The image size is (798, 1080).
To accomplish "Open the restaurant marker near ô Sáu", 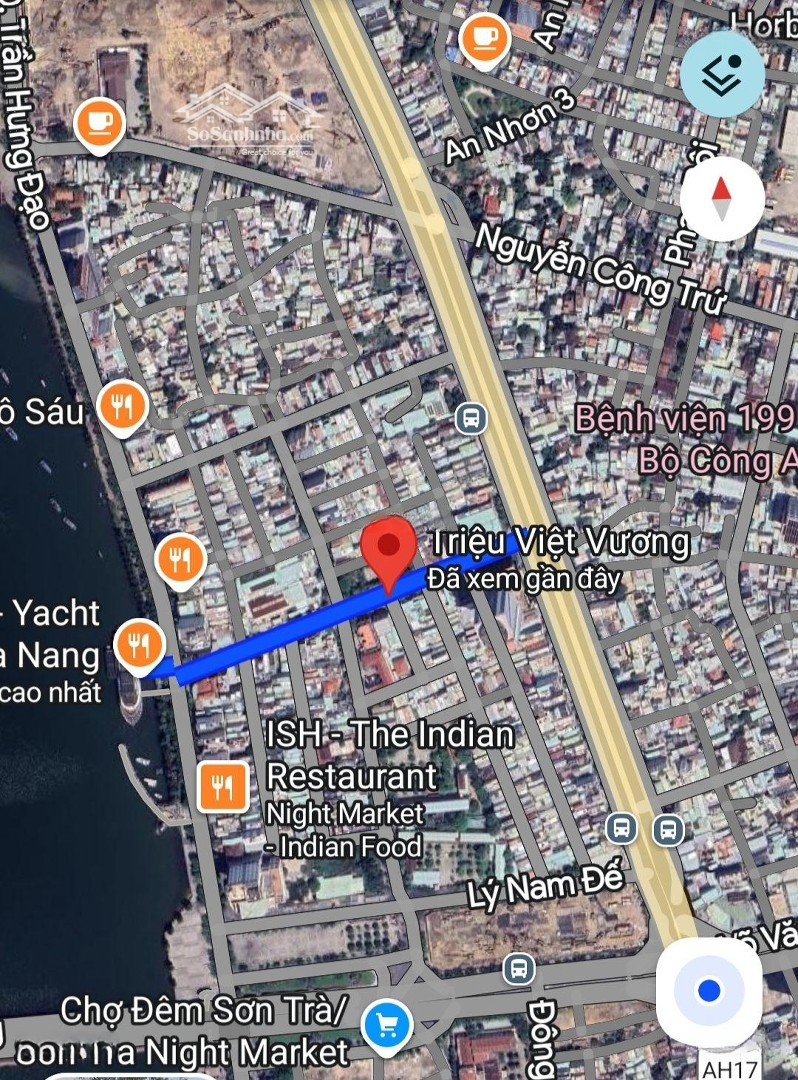I will pos(124,406).
